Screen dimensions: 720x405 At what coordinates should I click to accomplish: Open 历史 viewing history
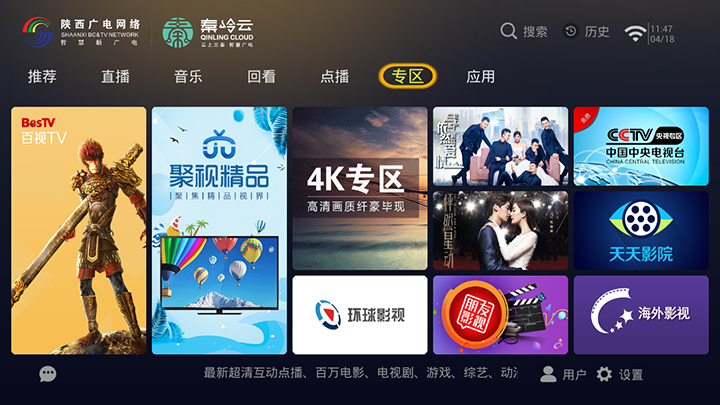click(x=586, y=31)
